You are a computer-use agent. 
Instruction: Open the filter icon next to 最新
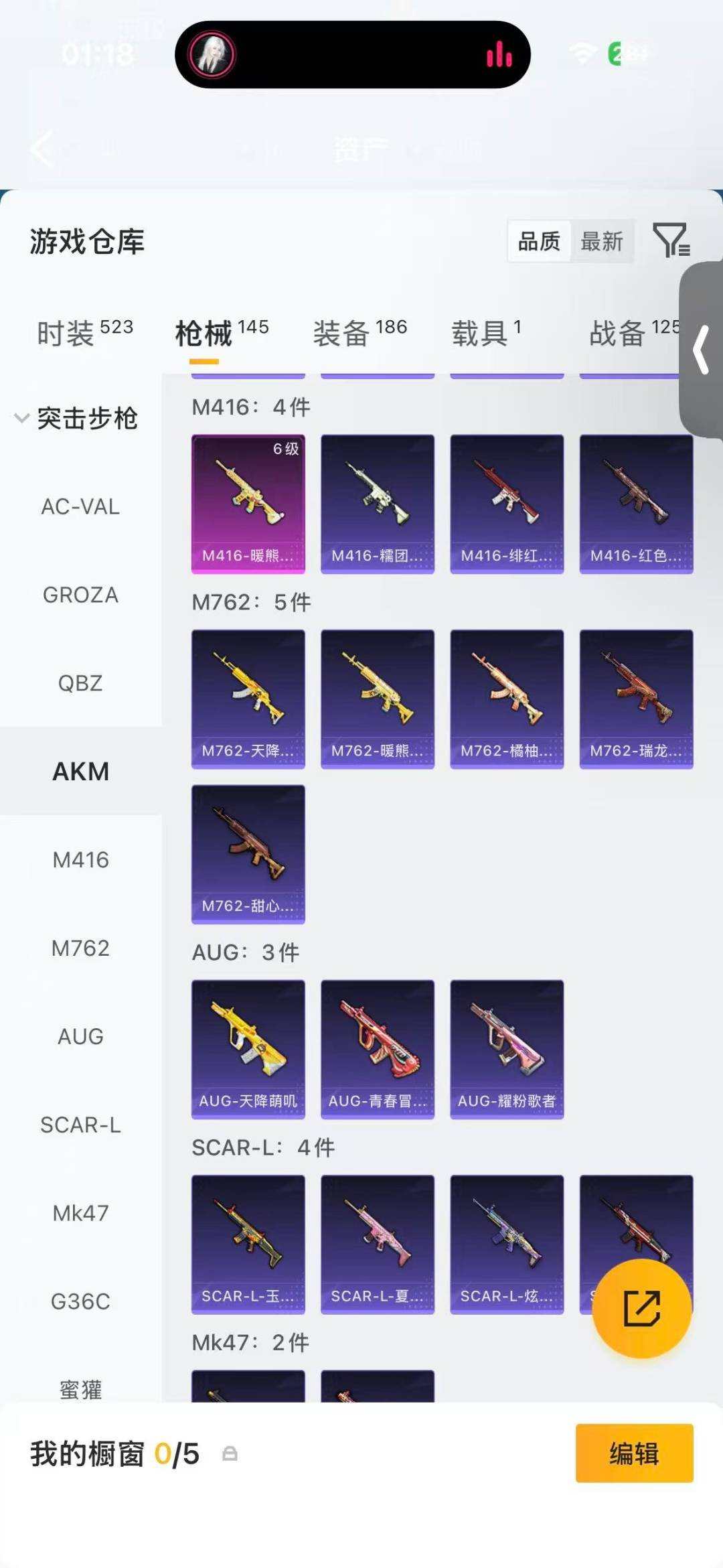(671, 240)
